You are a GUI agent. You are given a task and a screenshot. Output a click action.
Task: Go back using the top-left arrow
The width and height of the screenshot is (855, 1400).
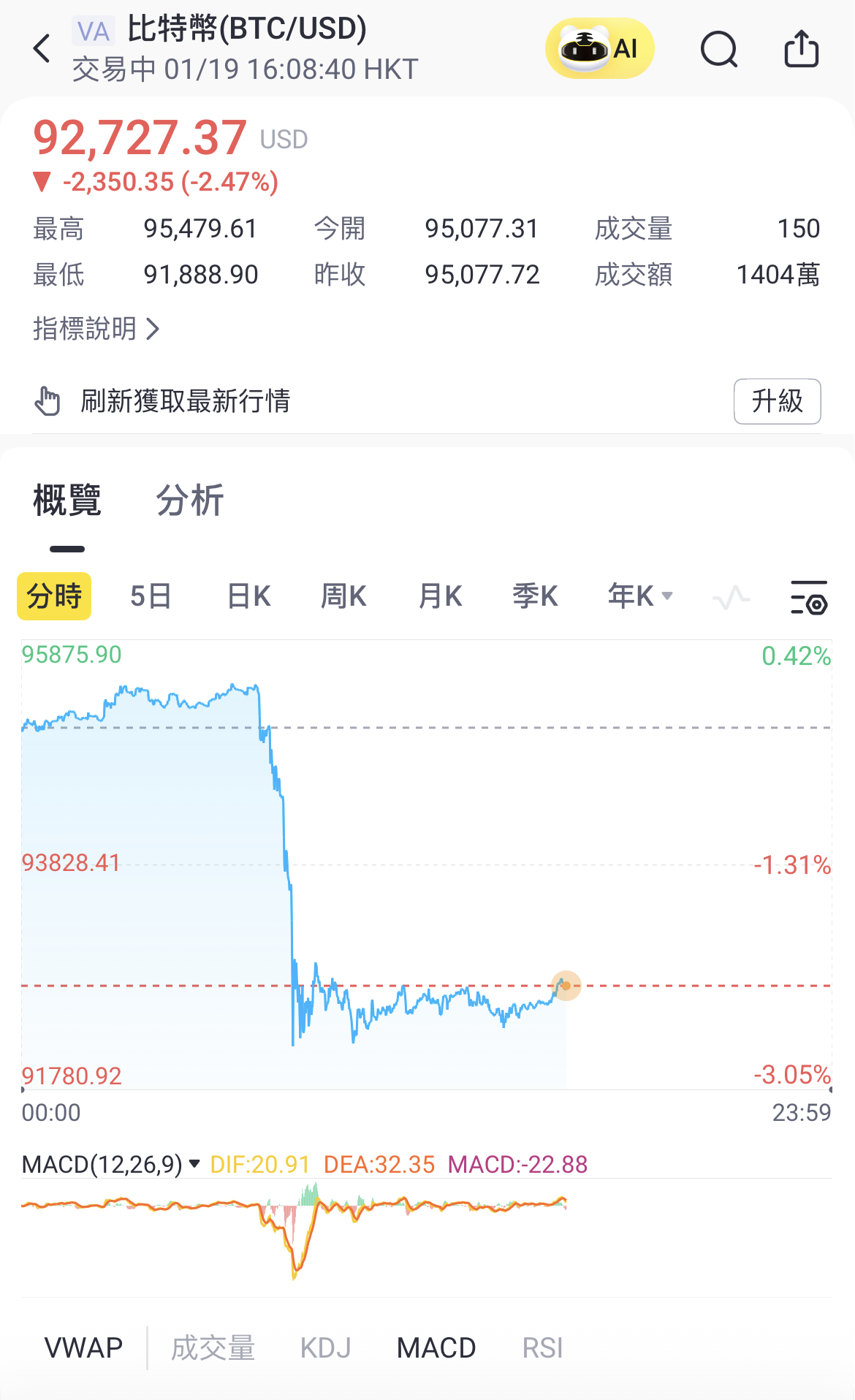click(42, 49)
